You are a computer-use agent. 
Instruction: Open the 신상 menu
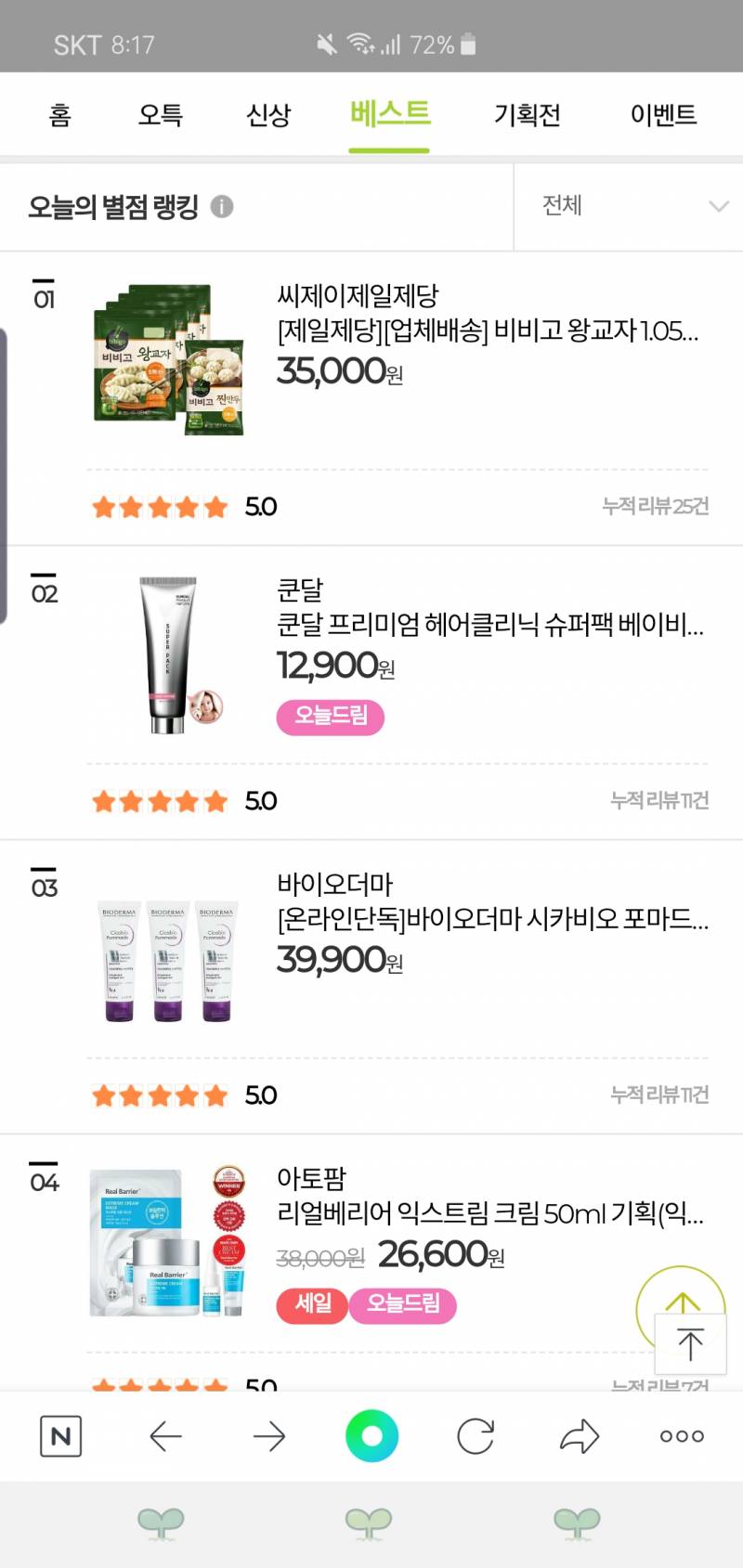point(268,113)
